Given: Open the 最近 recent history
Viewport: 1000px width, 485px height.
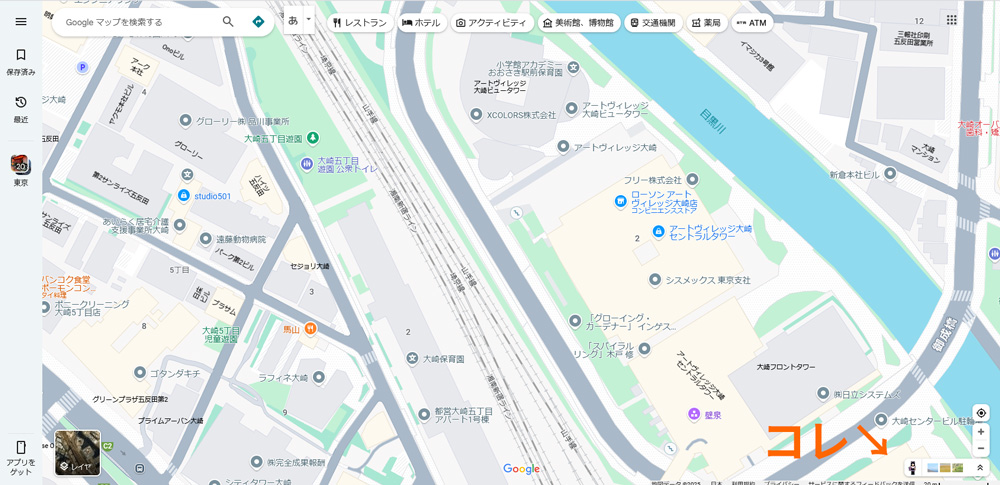Looking at the screenshot, I should pos(21,109).
